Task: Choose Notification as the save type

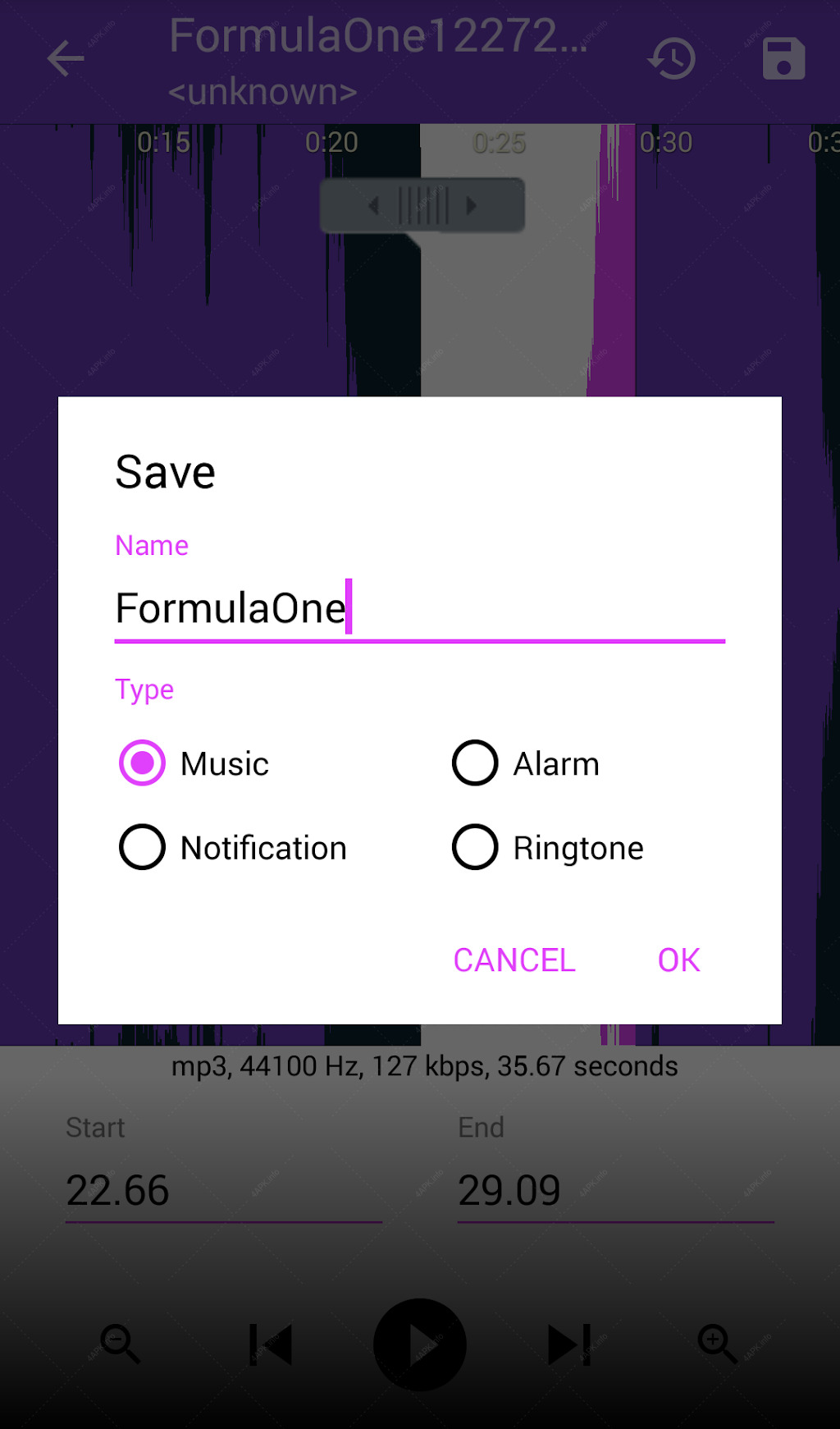Action: point(233,847)
